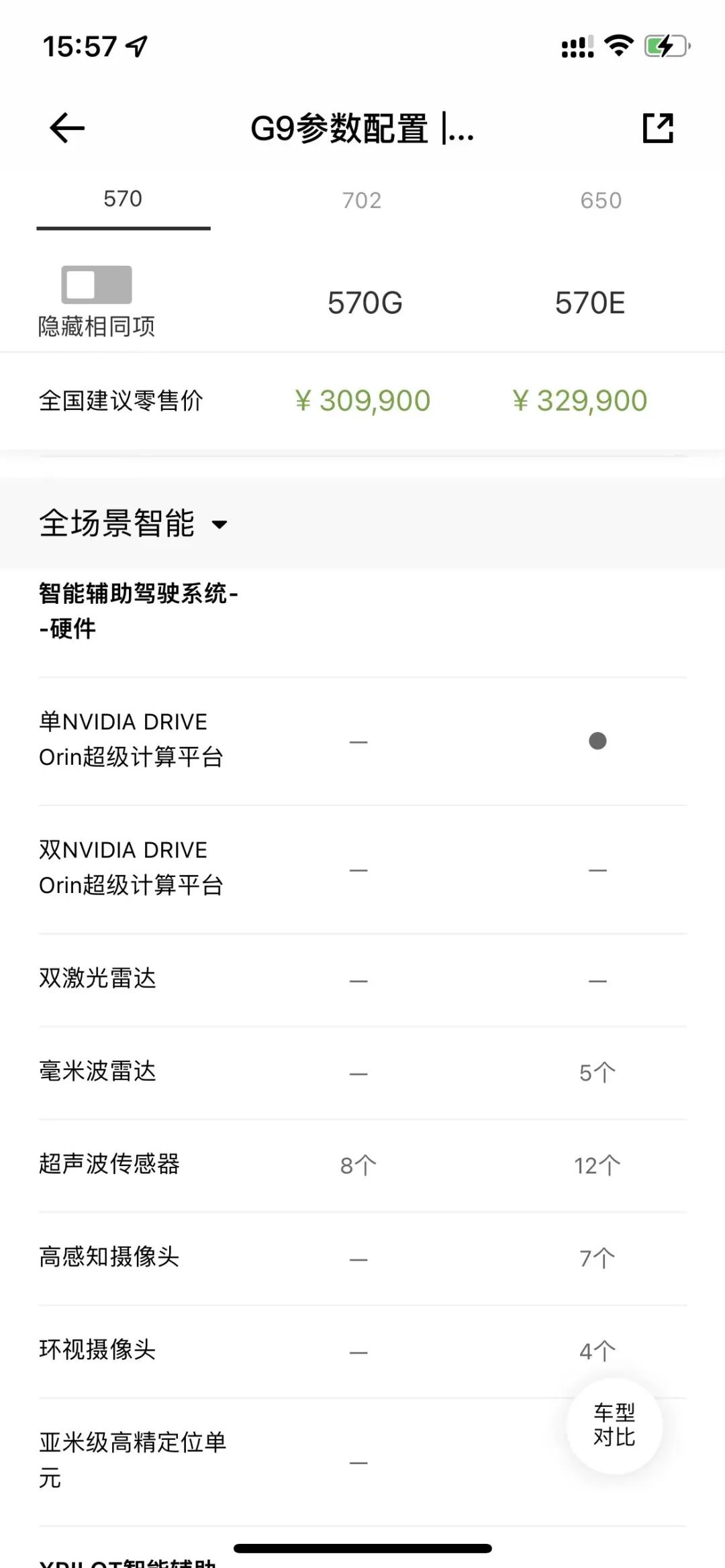The image size is (725, 1568).
Task: Open the 车型对比 floating button
Action: pos(614,1426)
